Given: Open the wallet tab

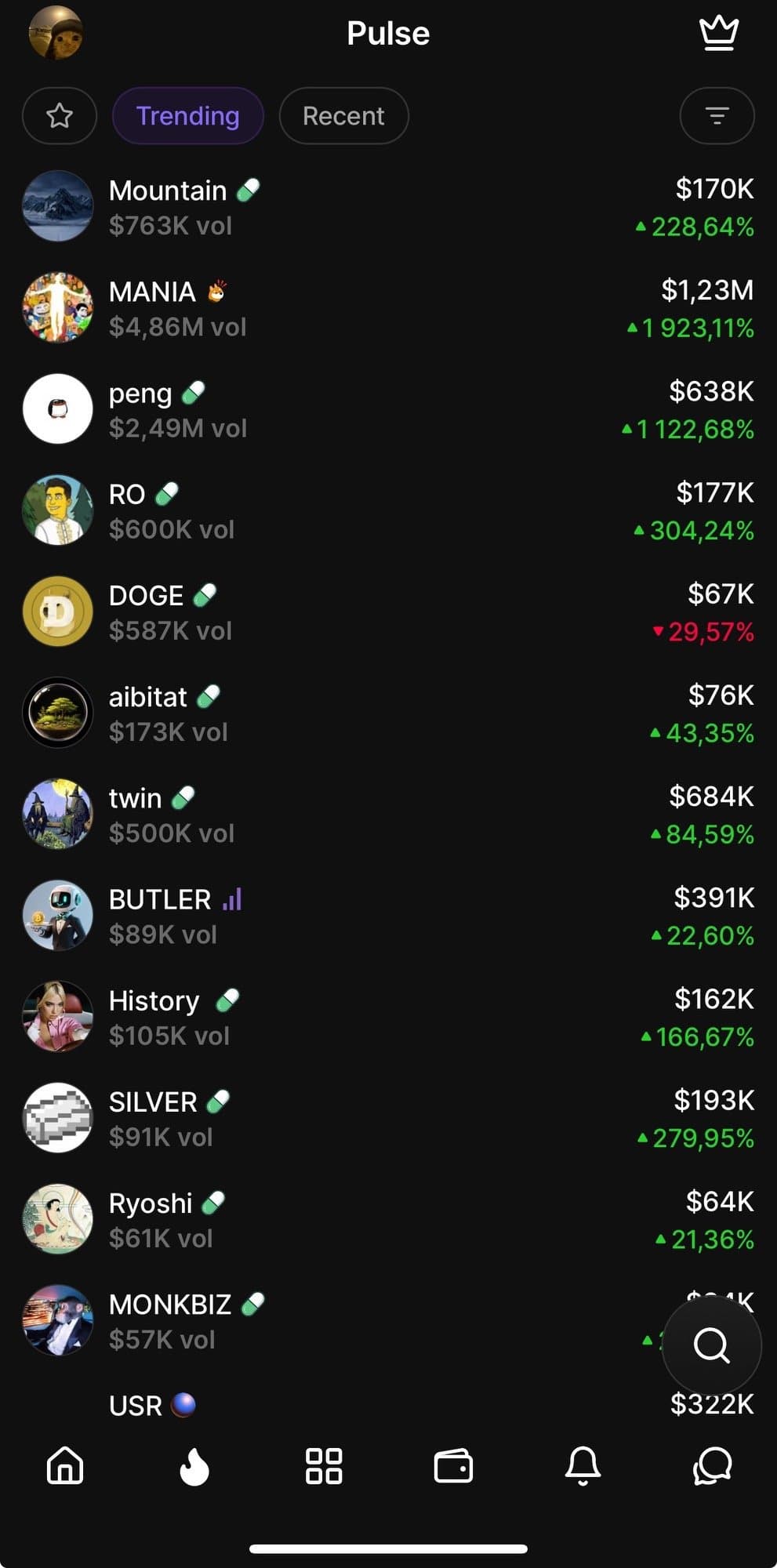Looking at the screenshot, I should tap(453, 1465).
